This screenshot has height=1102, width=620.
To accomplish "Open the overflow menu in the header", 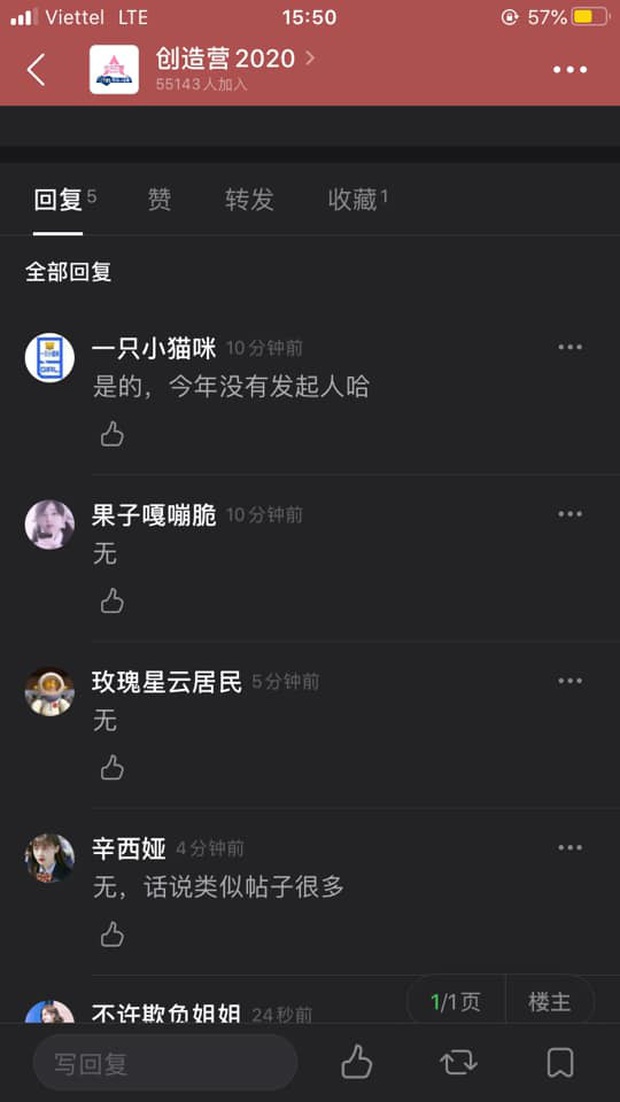I will pyautogui.click(x=570, y=70).
